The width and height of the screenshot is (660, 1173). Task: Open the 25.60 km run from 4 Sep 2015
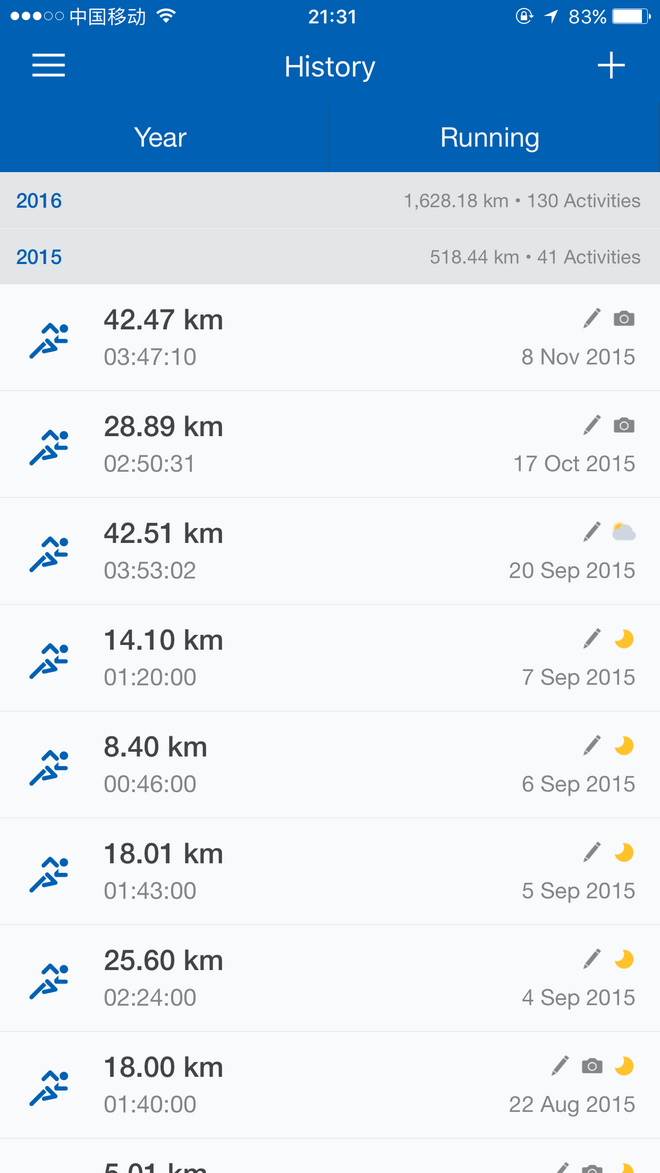tap(330, 980)
